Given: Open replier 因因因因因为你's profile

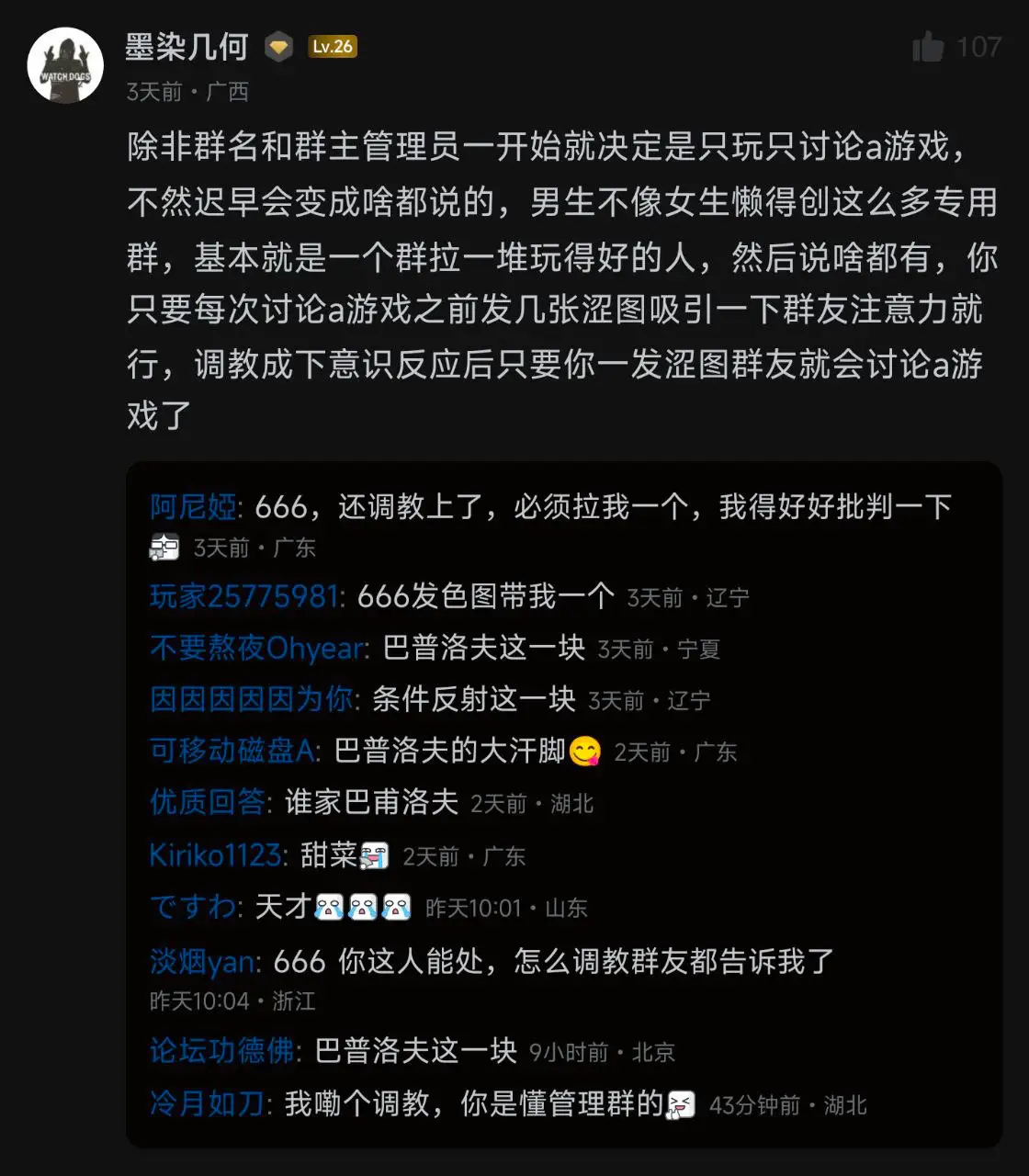Looking at the screenshot, I should tap(252, 699).
